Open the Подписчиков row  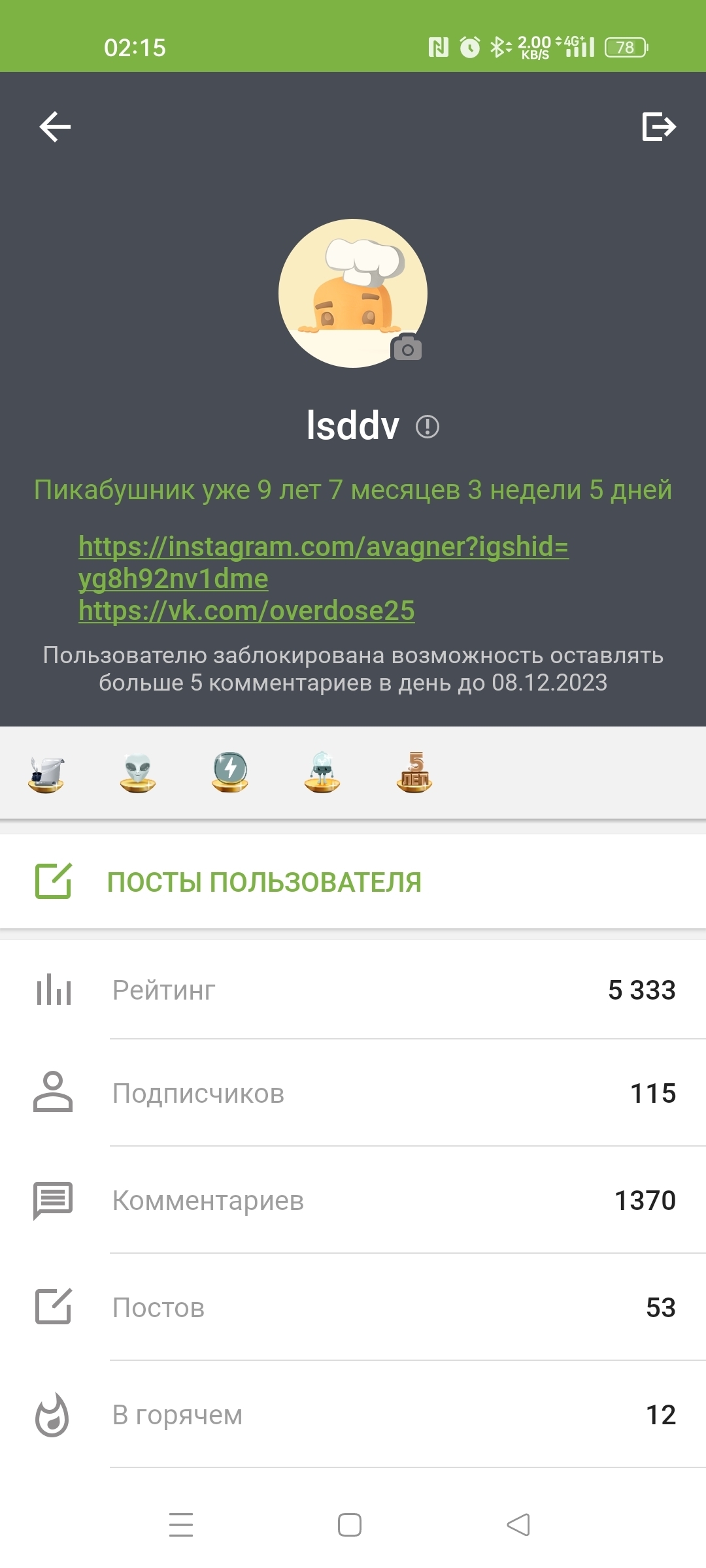pyautogui.click(x=353, y=1093)
